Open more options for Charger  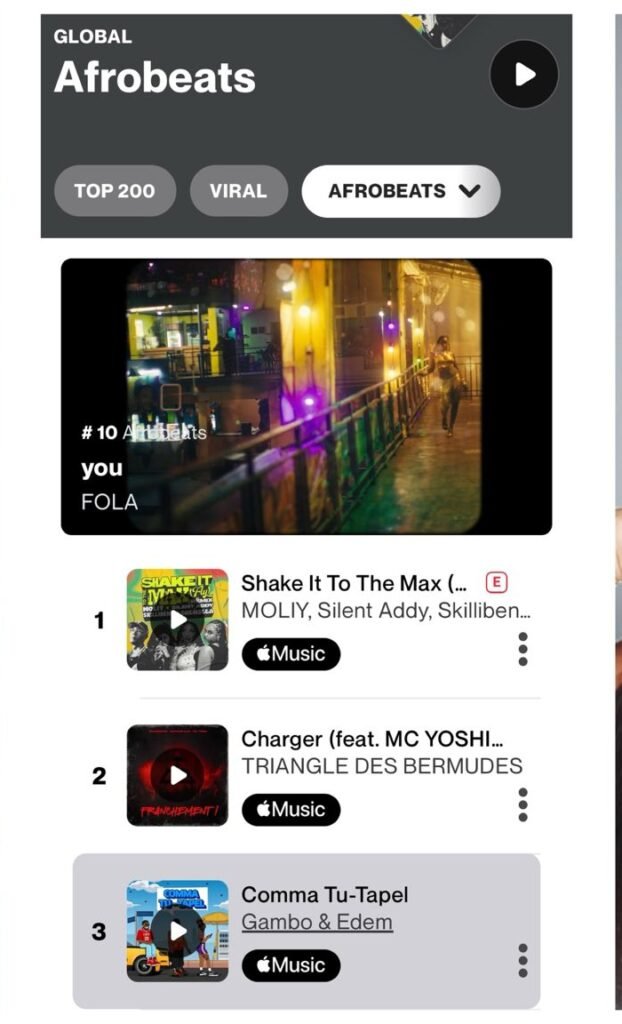click(x=522, y=804)
